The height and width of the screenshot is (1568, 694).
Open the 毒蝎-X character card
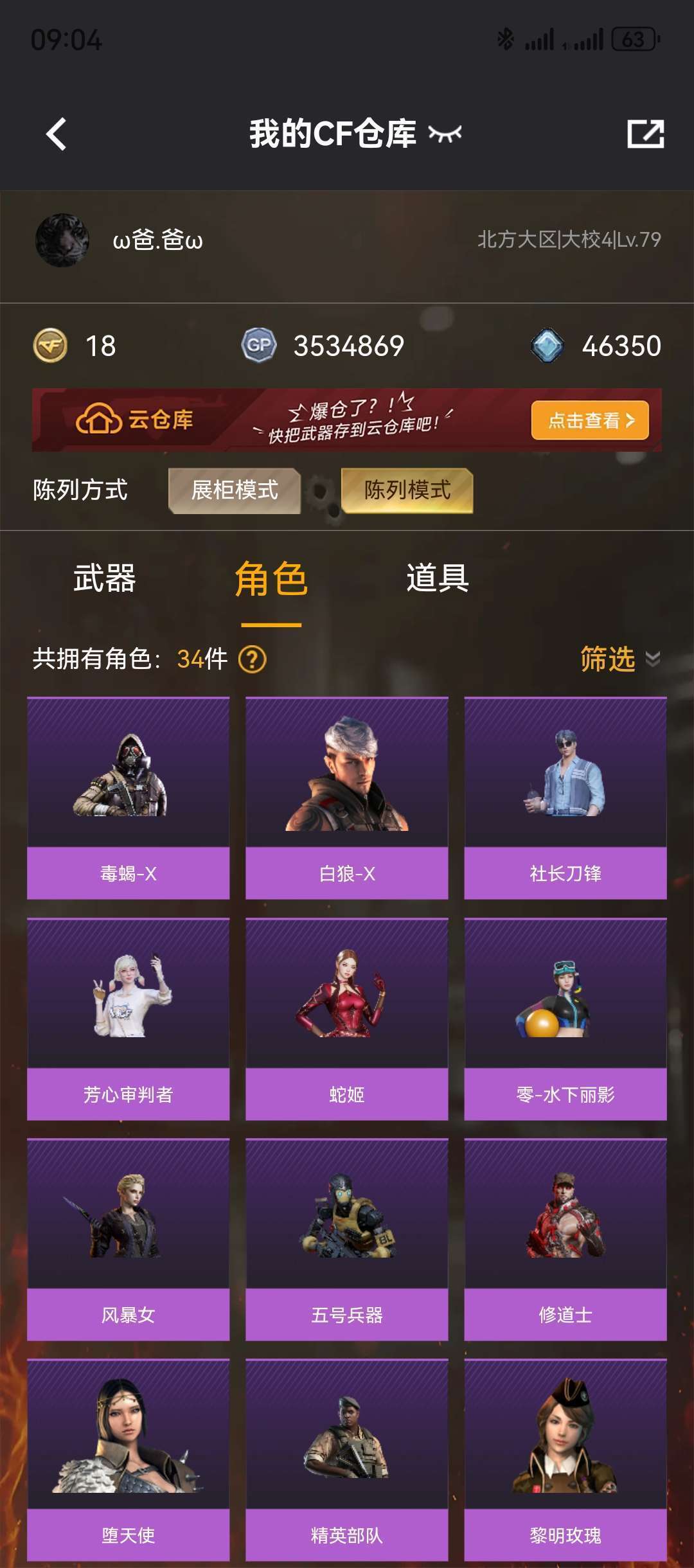[129, 797]
